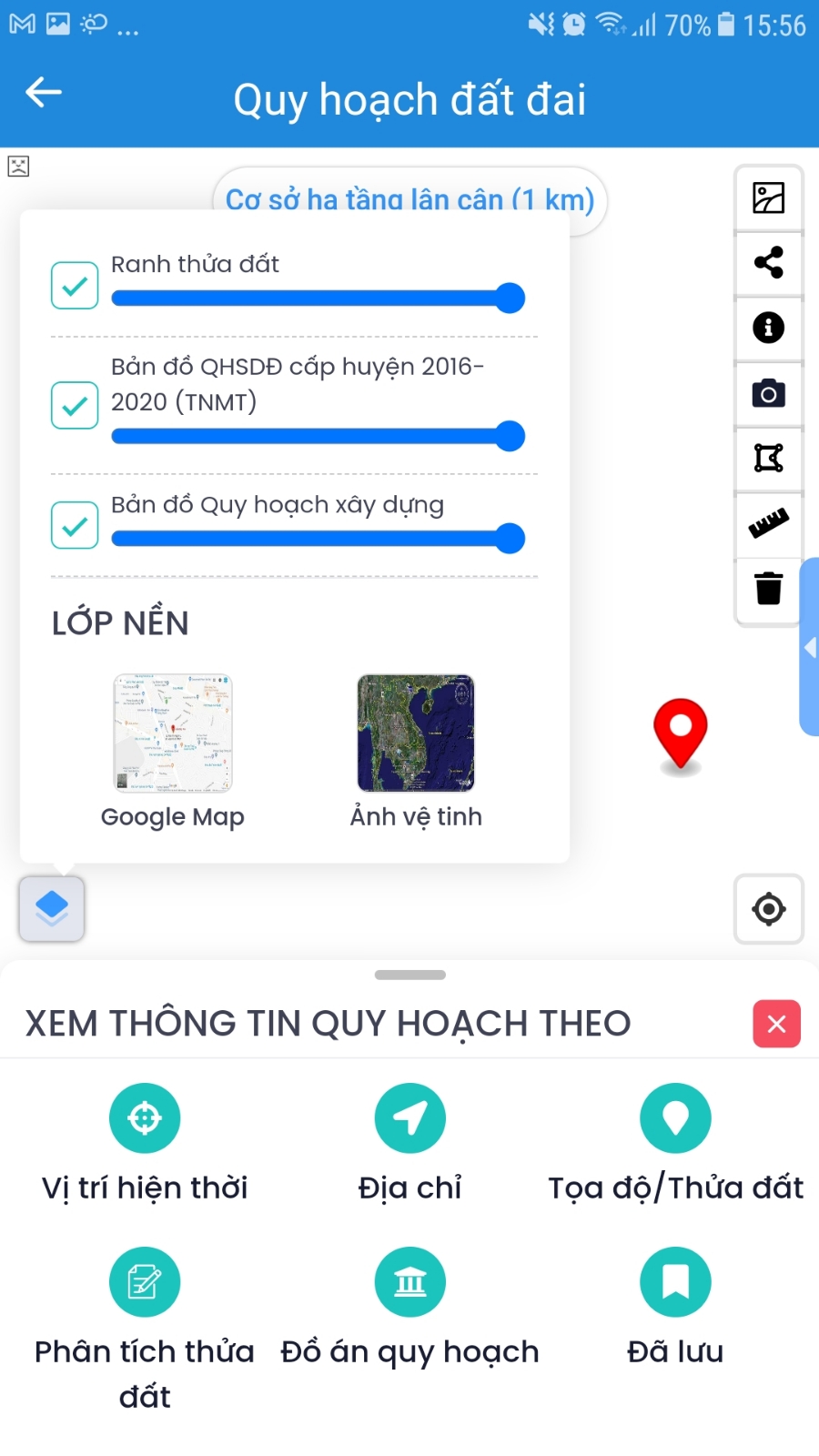Close the planning info panel
The image size is (819, 1456).
click(776, 1024)
